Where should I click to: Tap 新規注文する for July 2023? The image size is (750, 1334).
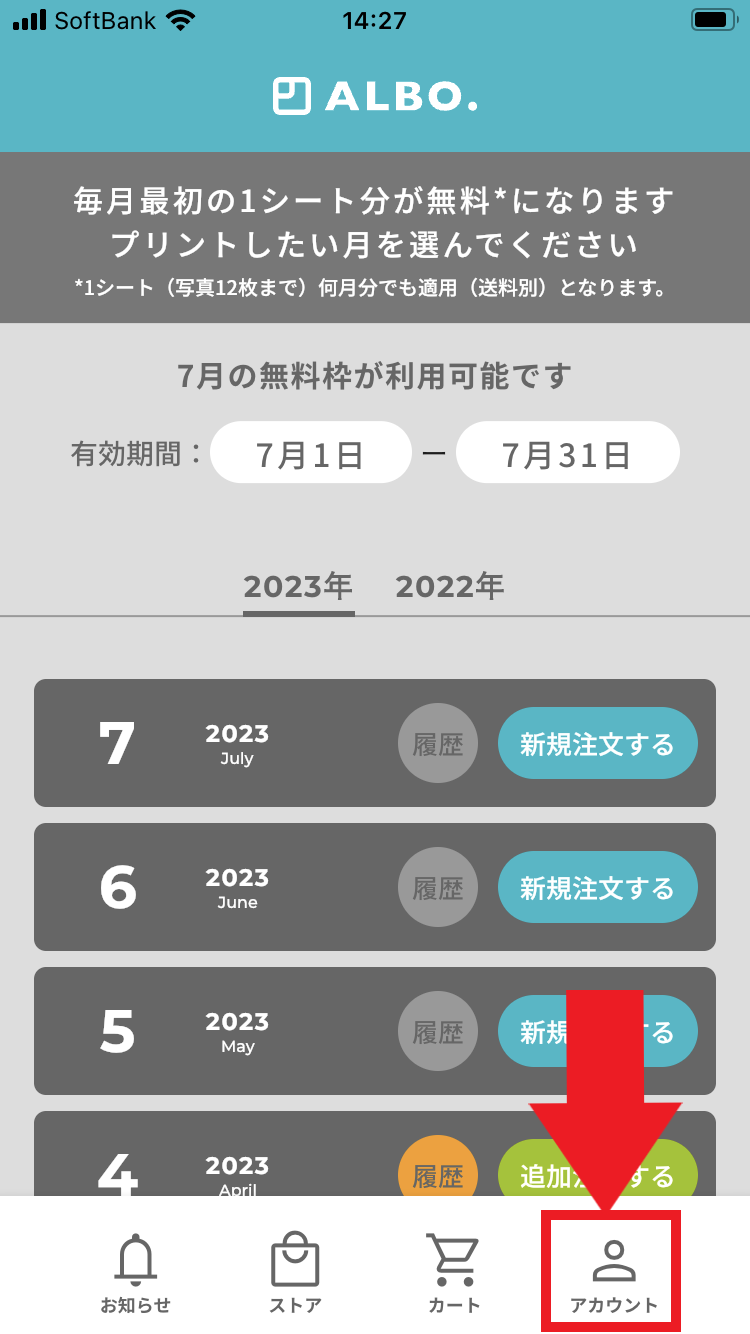pos(597,744)
